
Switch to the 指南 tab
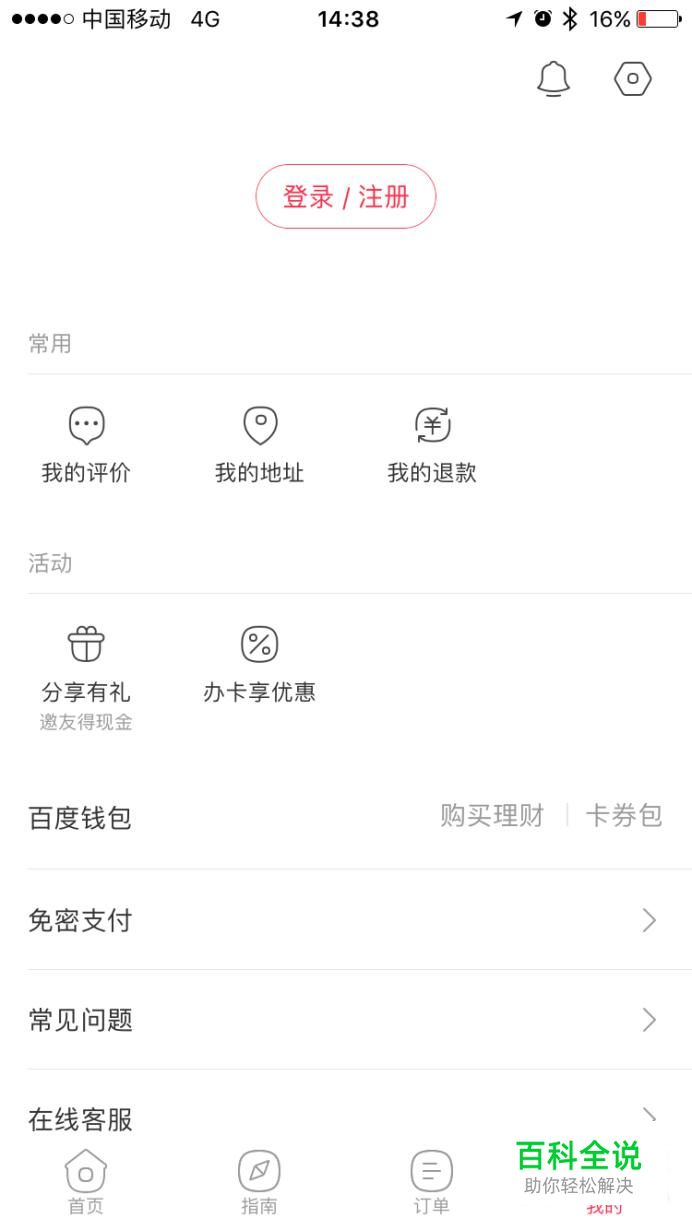(x=259, y=1183)
